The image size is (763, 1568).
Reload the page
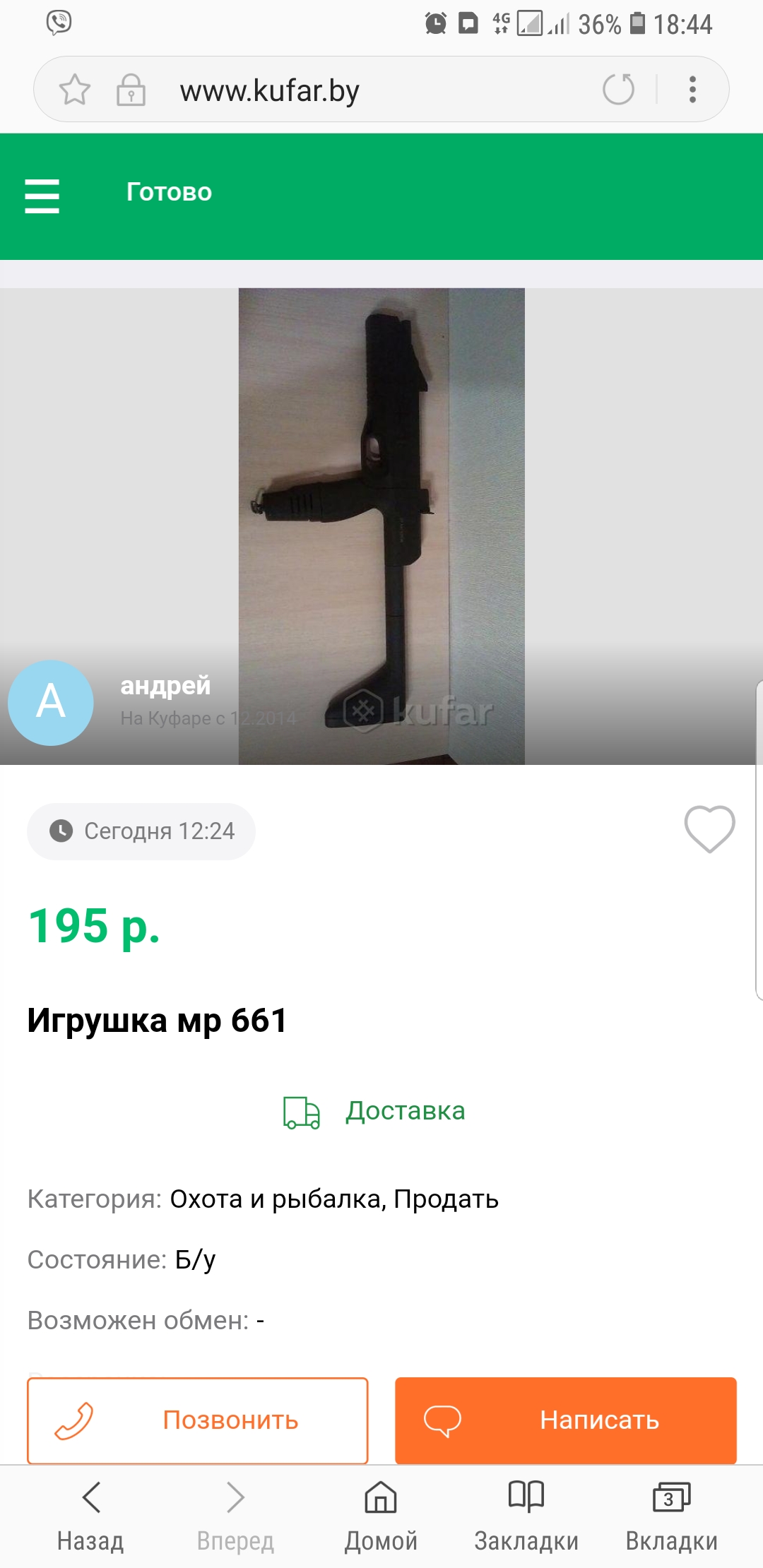[x=618, y=90]
